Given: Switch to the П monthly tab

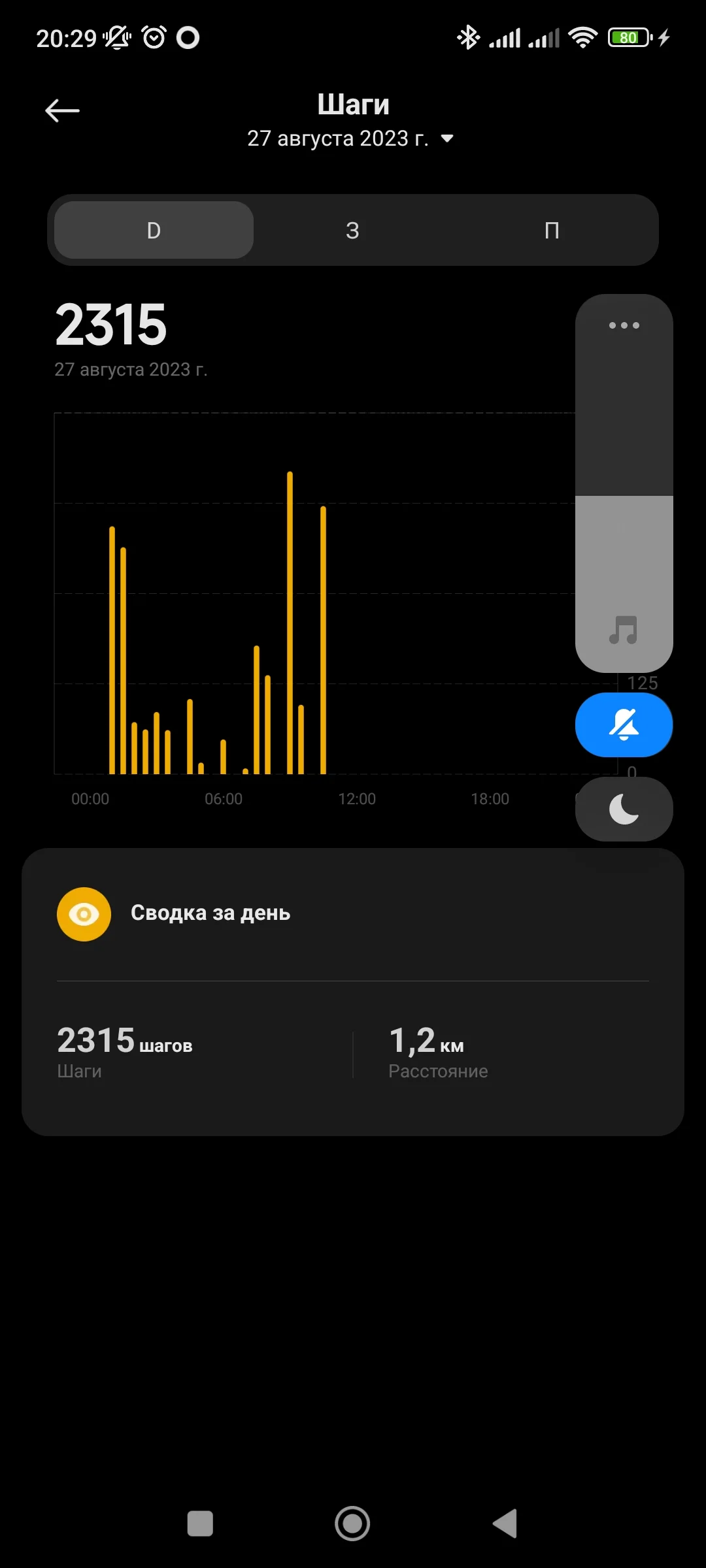Looking at the screenshot, I should pyautogui.click(x=552, y=230).
